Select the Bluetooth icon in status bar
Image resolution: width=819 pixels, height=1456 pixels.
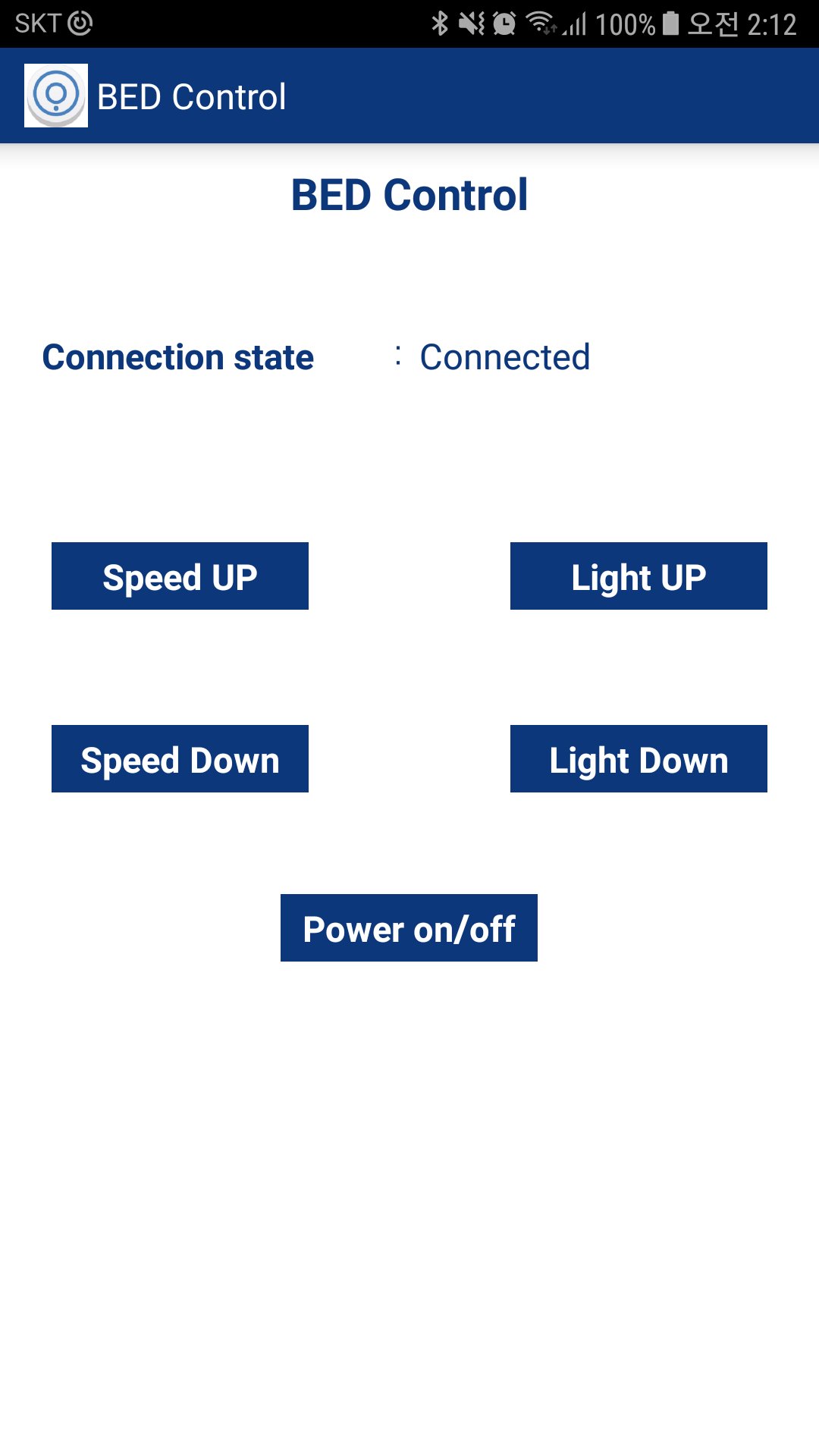tap(441, 25)
